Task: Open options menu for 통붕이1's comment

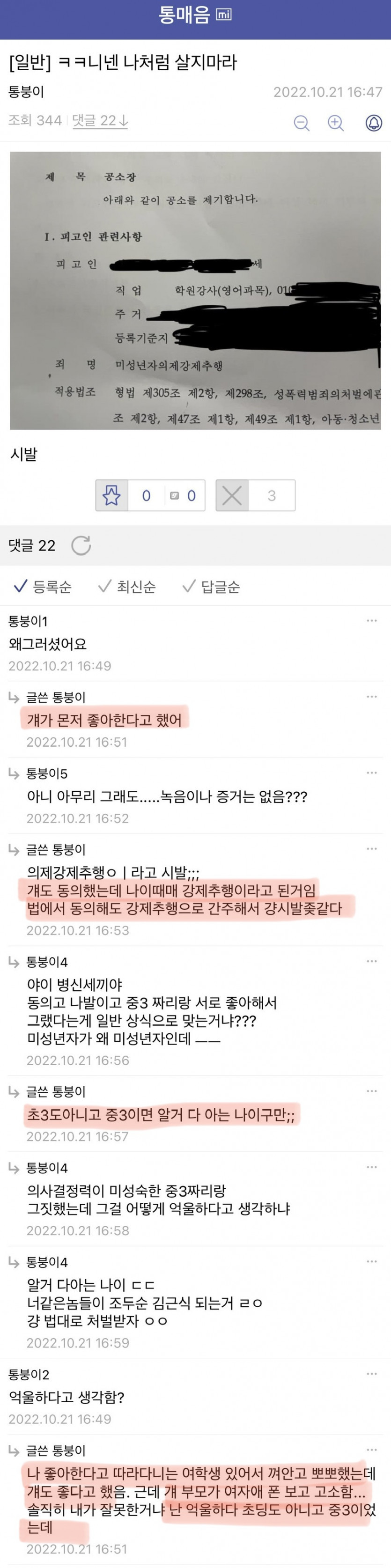Action: coord(371,621)
